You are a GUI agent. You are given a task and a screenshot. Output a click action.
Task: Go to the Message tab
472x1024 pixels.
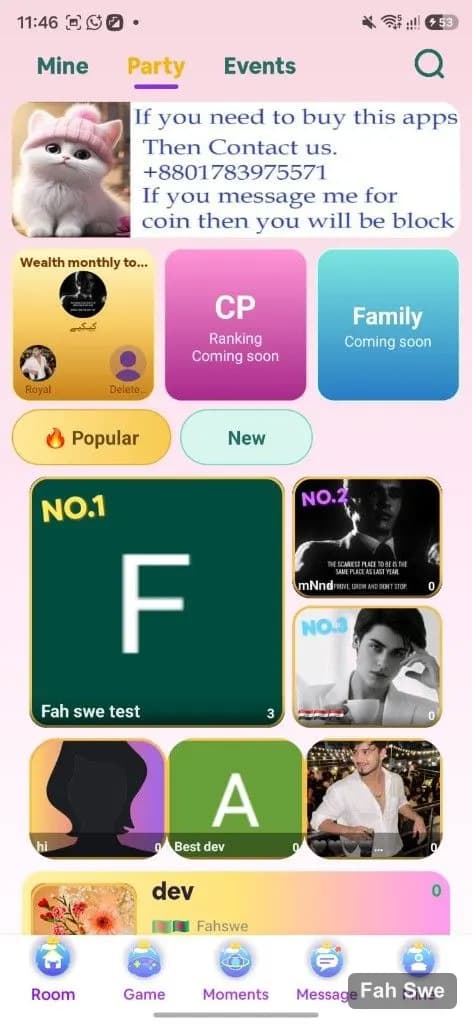(326, 970)
